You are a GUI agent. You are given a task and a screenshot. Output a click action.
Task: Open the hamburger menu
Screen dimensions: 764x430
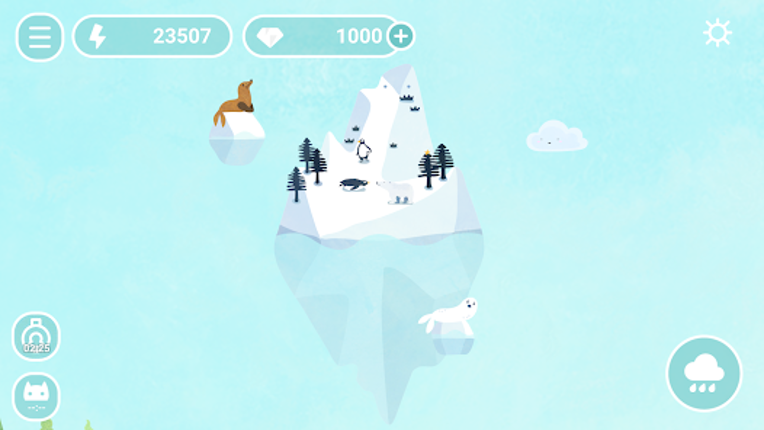pyautogui.click(x=39, y=37)
